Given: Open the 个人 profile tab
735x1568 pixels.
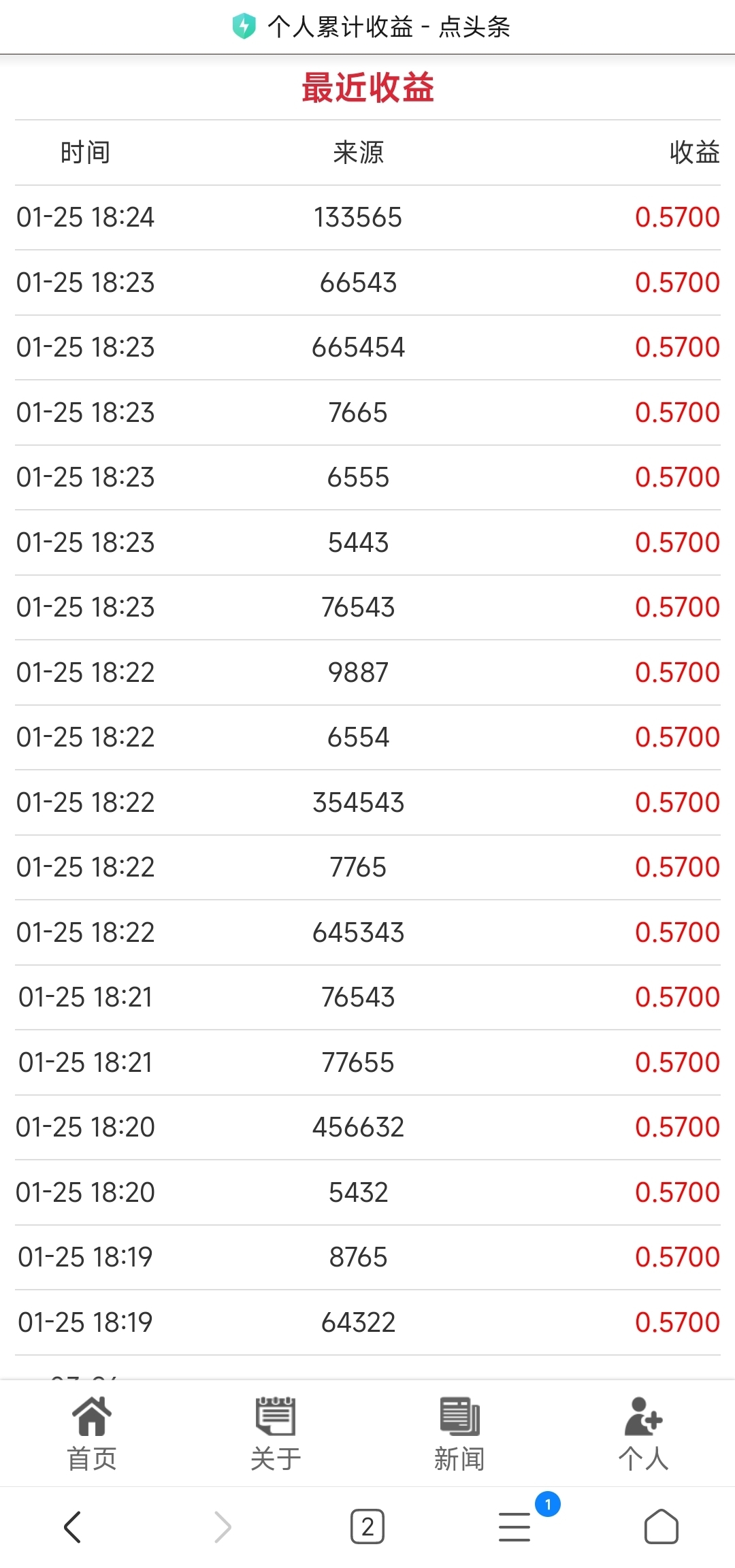Looking at the screenshot, I should (x=643, y=1433).
